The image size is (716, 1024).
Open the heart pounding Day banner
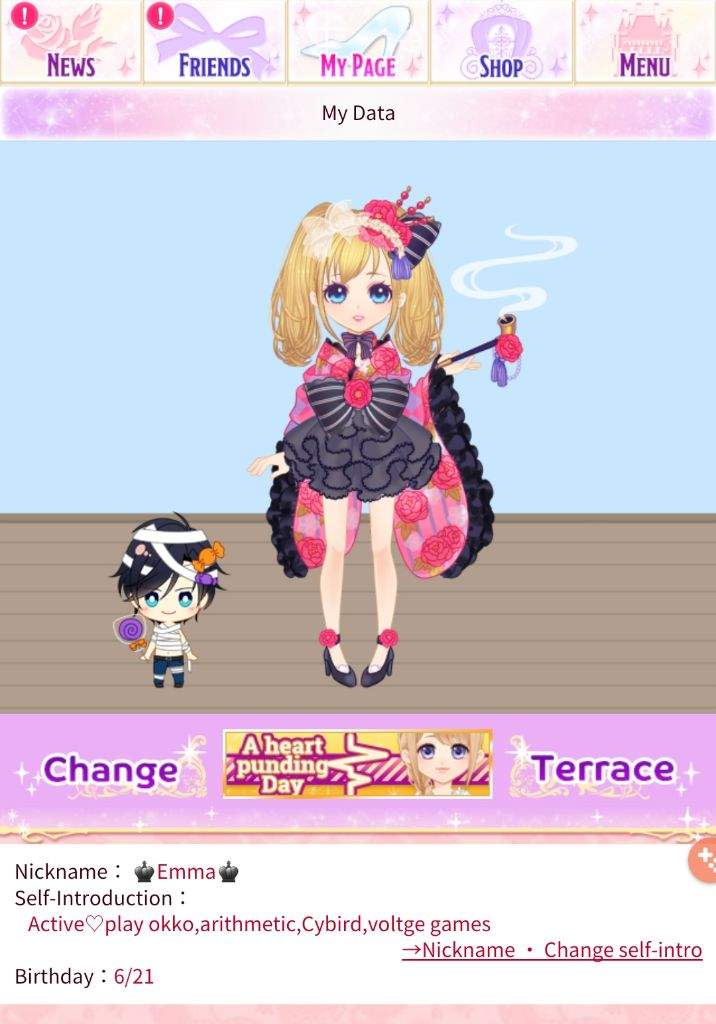(357, 764)
